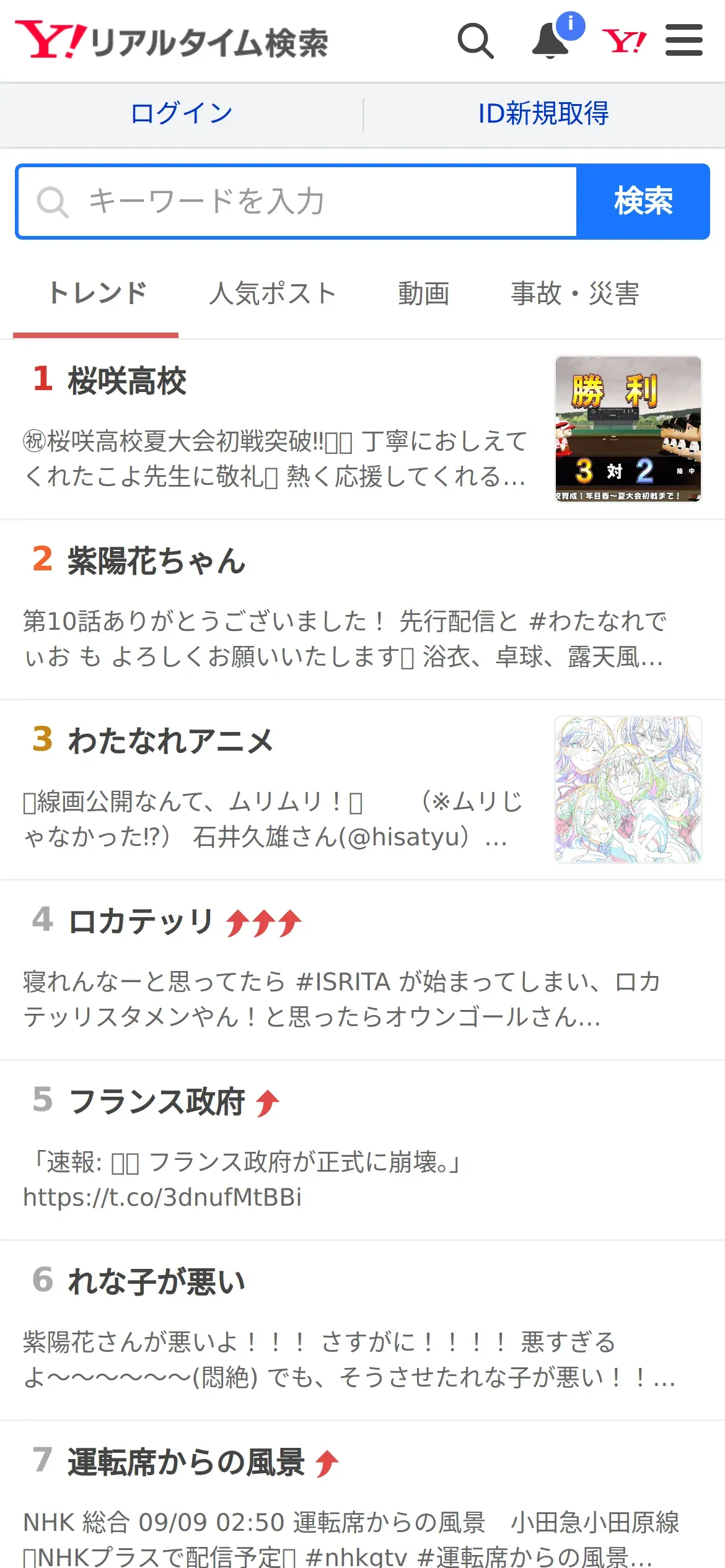Go to Yahoo!リアルタイム検索 top via header logo
Viewport: 725px width, 1568px height.
172,41
